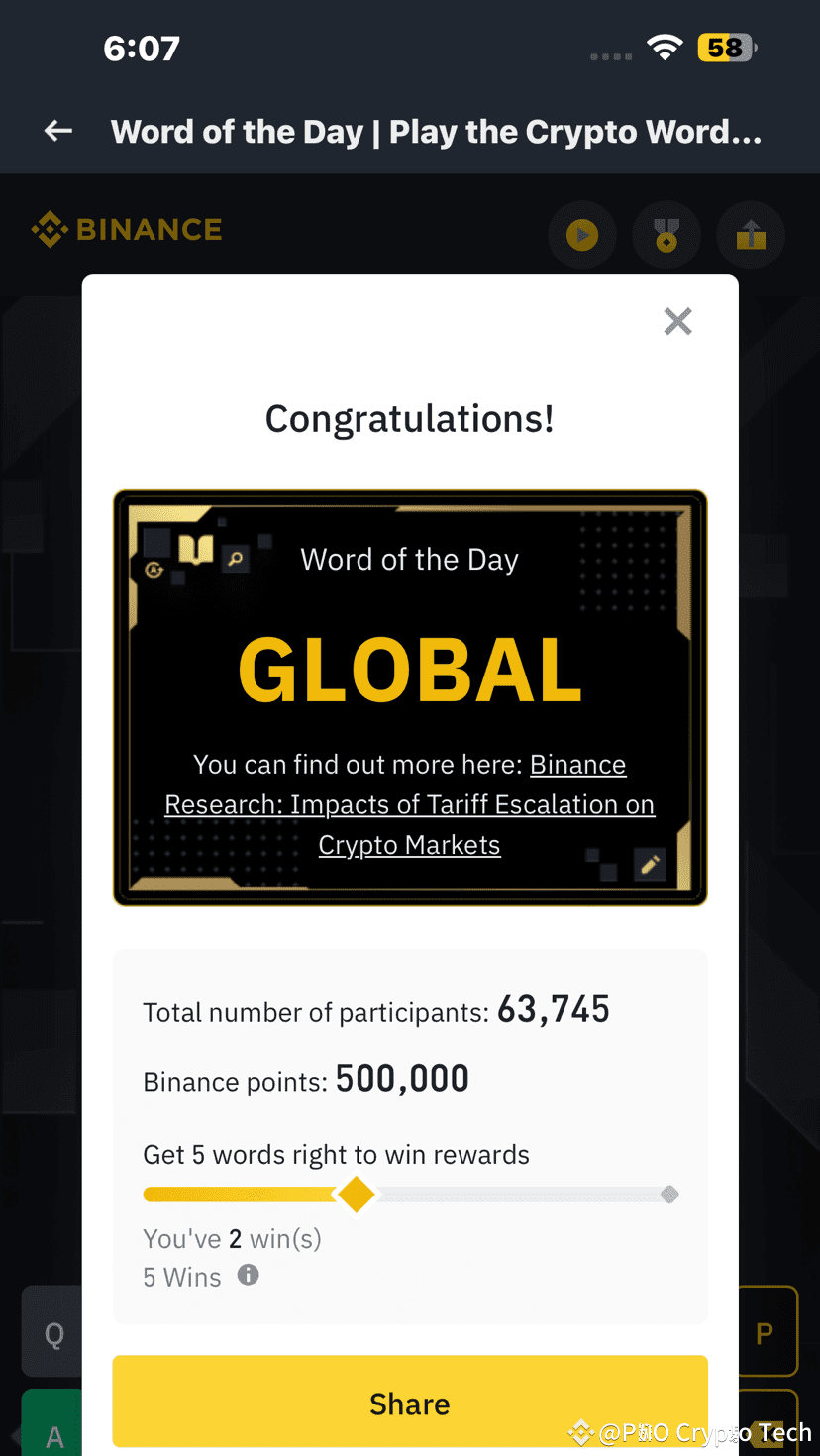Screen dimensions: 820x1456
Task: Go back using the back arrow
Action: (x=57, y=130)
